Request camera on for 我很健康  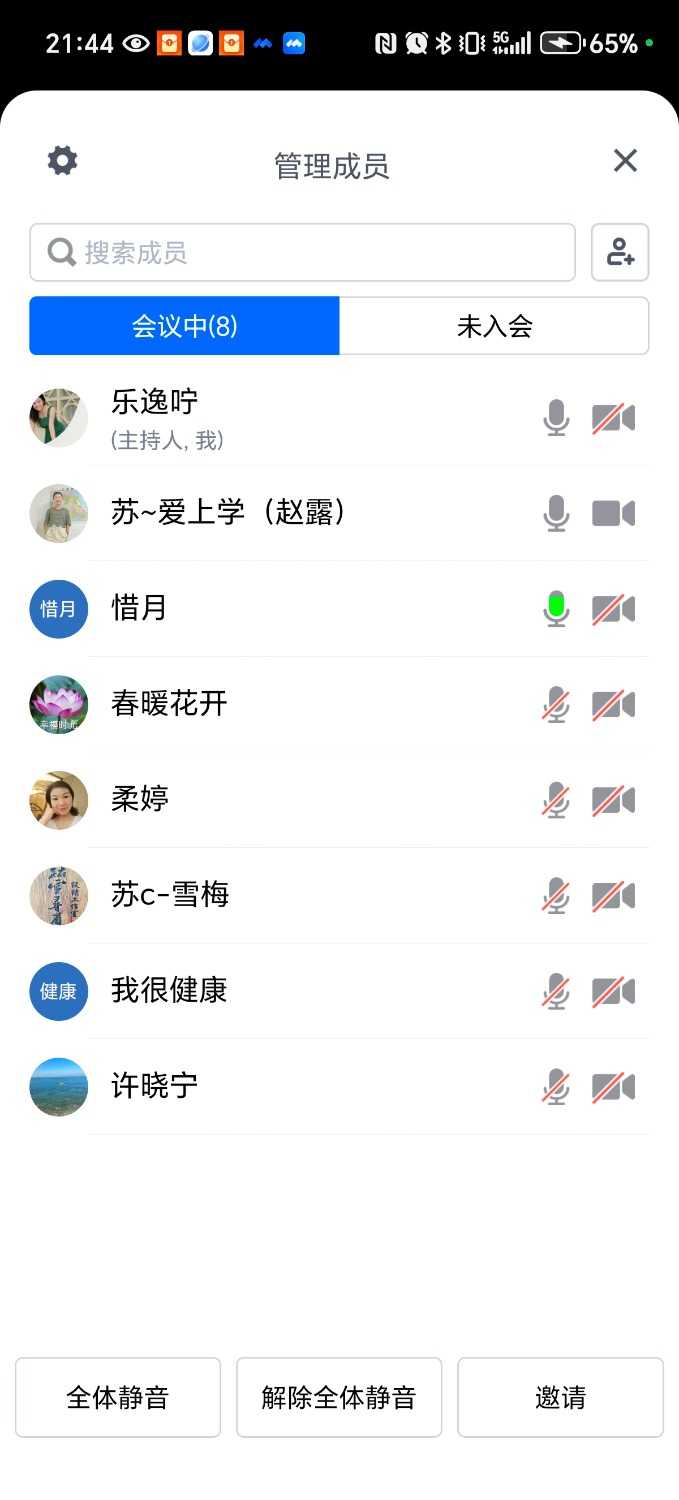[613, 992]
